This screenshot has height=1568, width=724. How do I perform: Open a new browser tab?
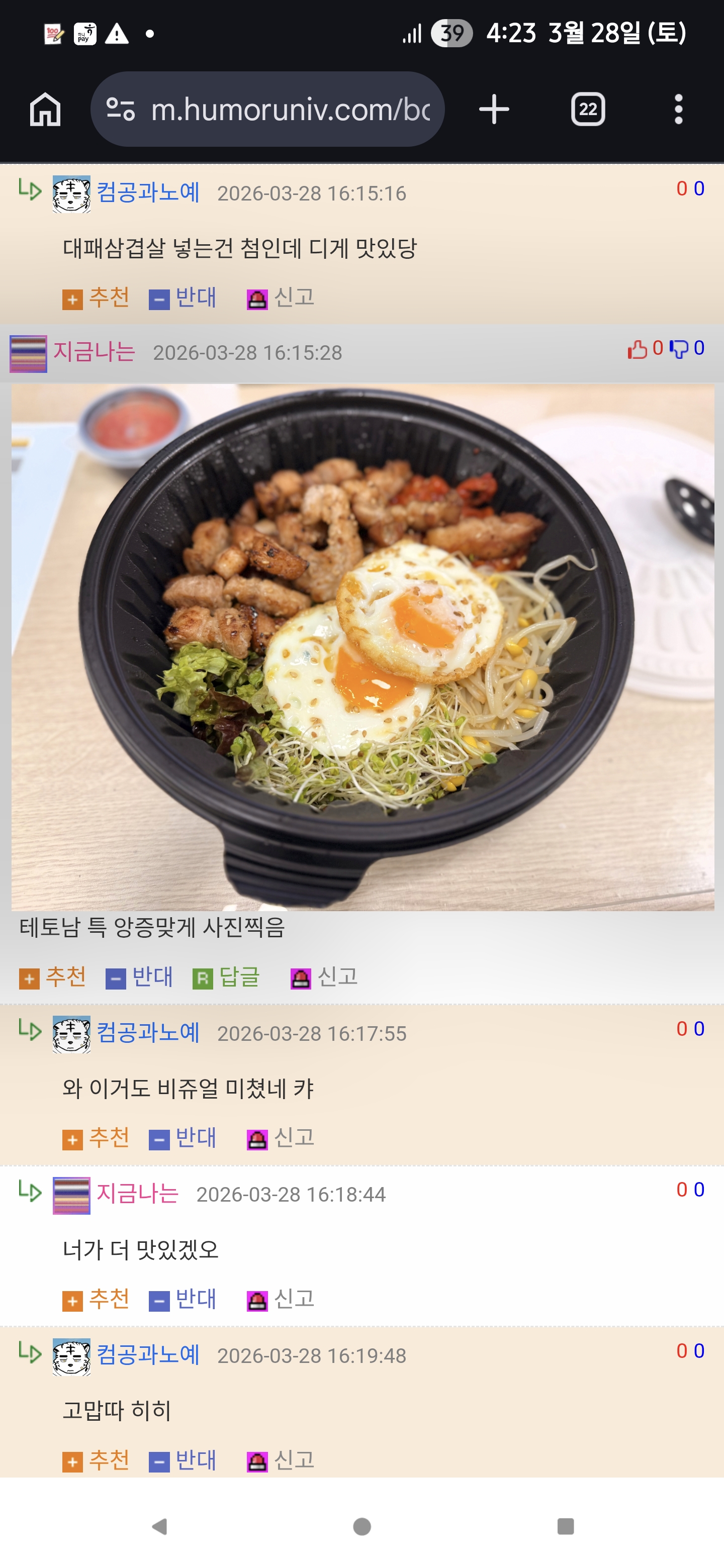(x=494, y=110)
